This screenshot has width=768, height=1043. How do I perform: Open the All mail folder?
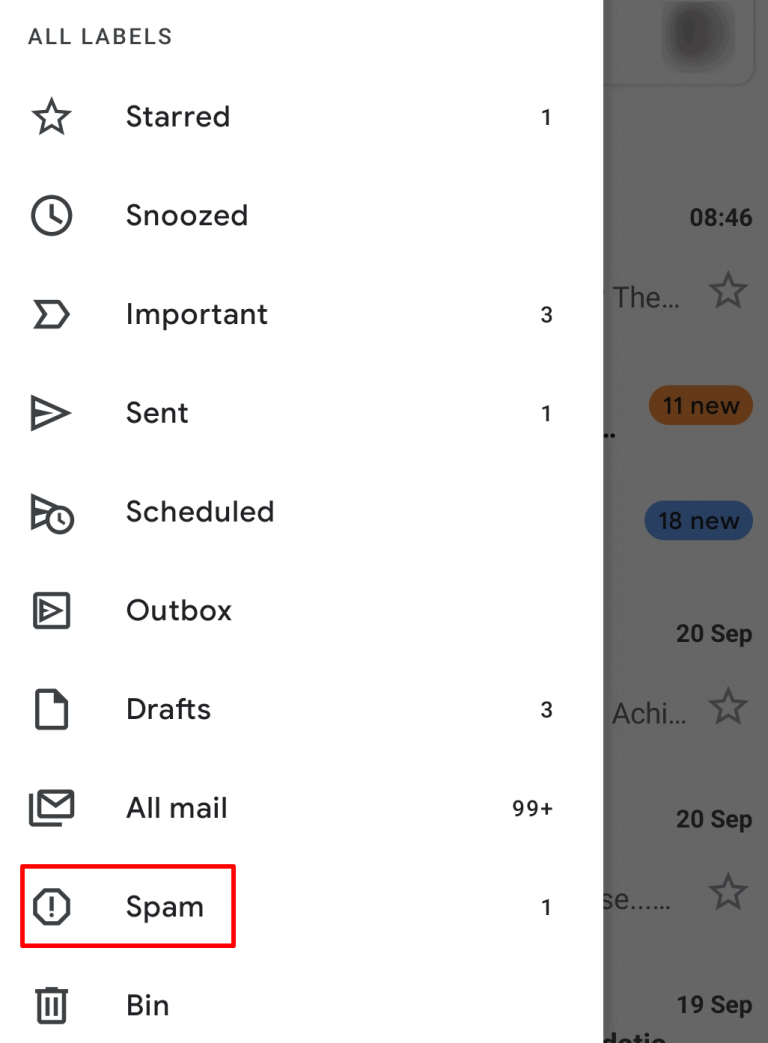coord(177,808)
